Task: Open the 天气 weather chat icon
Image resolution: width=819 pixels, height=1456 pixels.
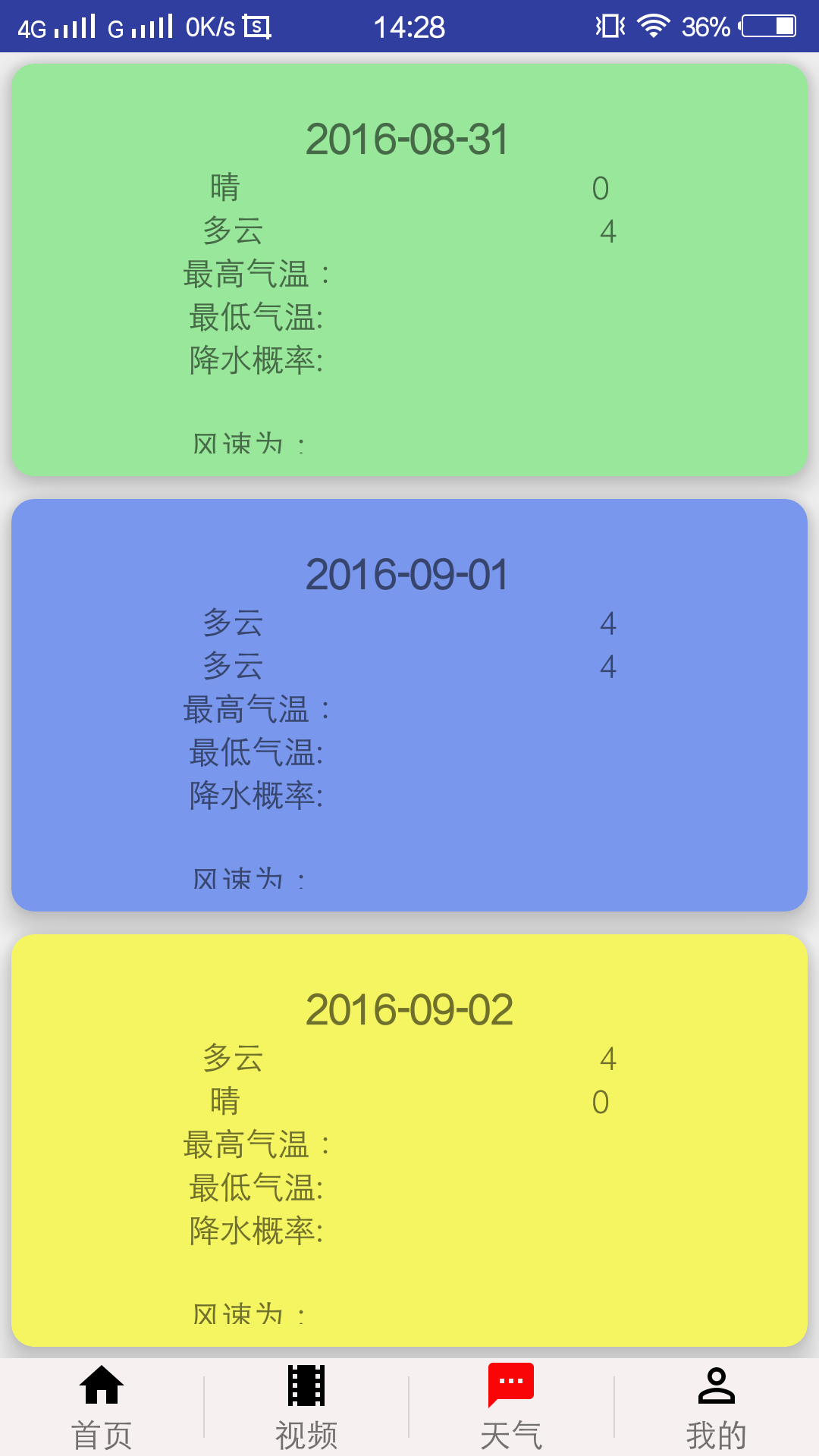Action: 512,1386
